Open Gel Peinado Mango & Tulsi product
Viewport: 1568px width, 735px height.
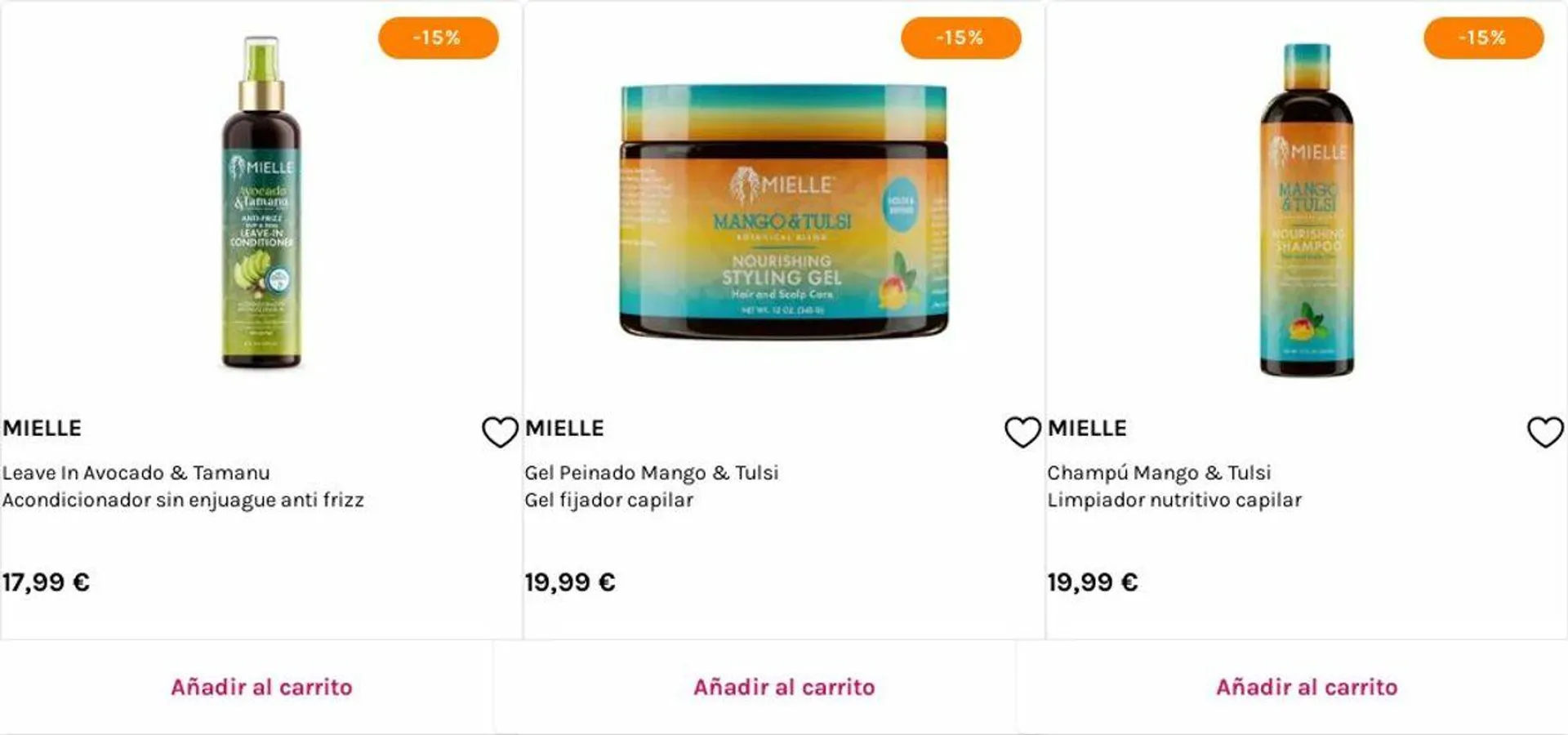tap(784, 211)
